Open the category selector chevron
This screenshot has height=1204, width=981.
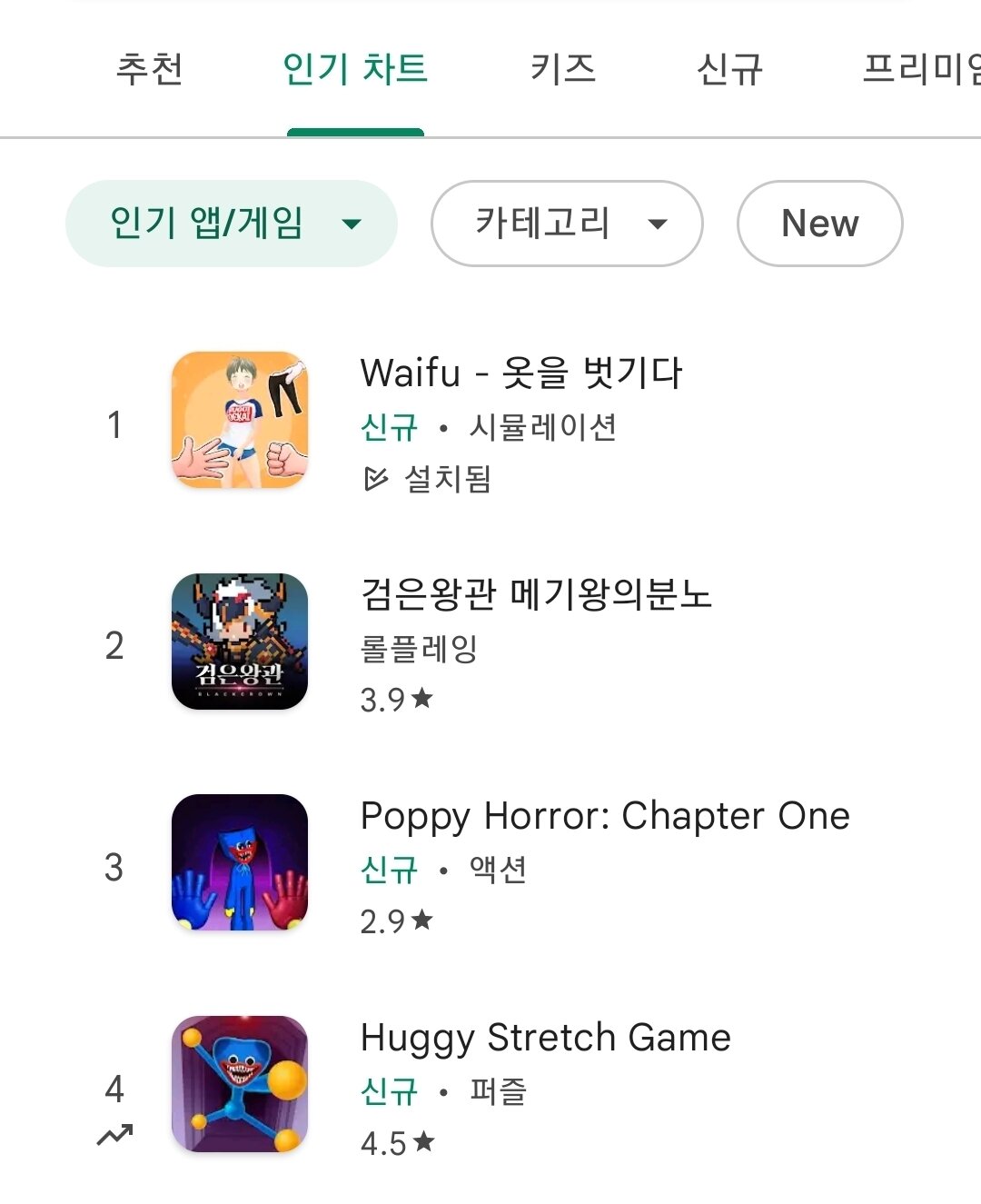tap(659, 225)
